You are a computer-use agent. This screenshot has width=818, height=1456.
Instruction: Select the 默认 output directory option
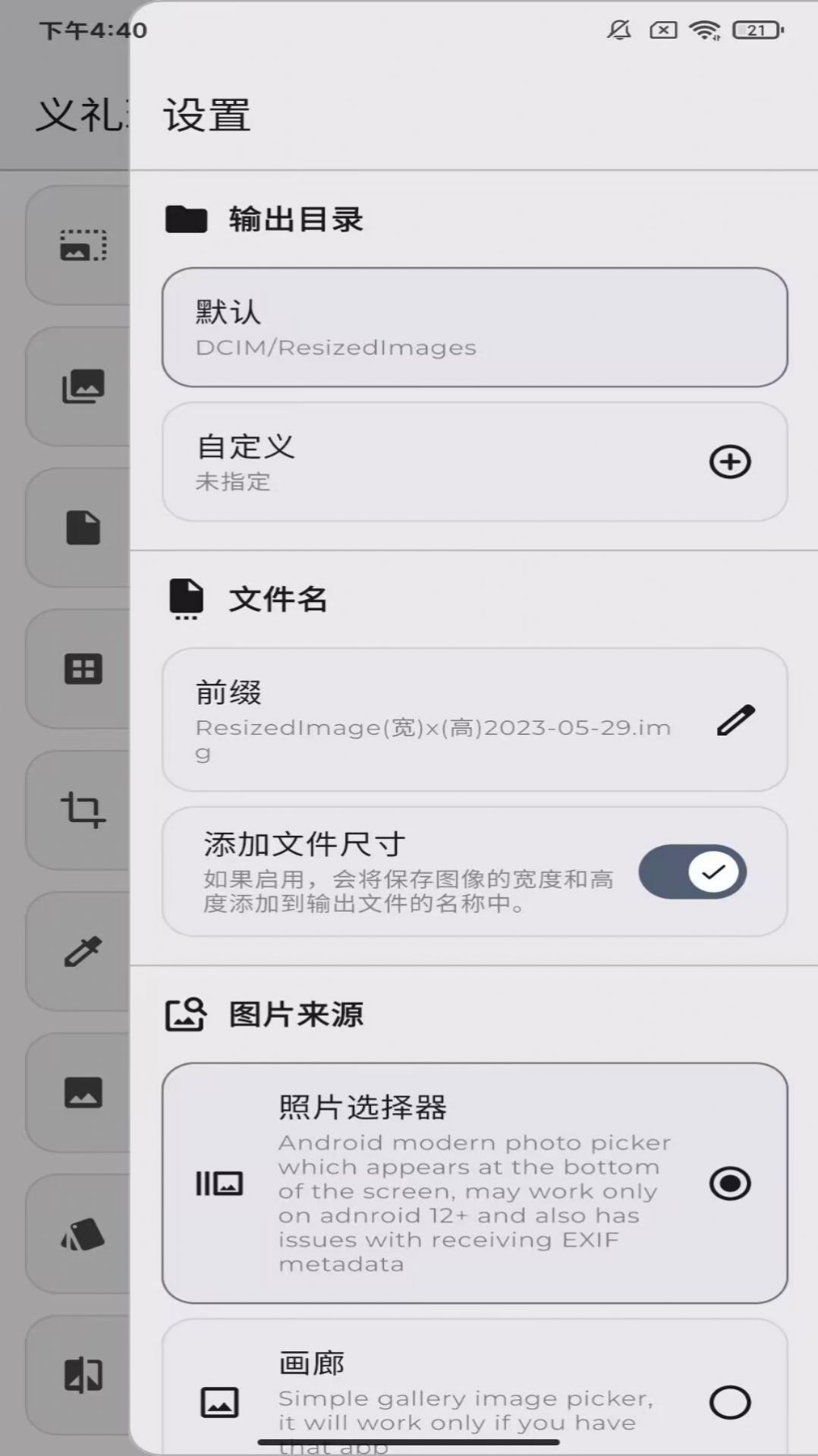coord(474,327)
